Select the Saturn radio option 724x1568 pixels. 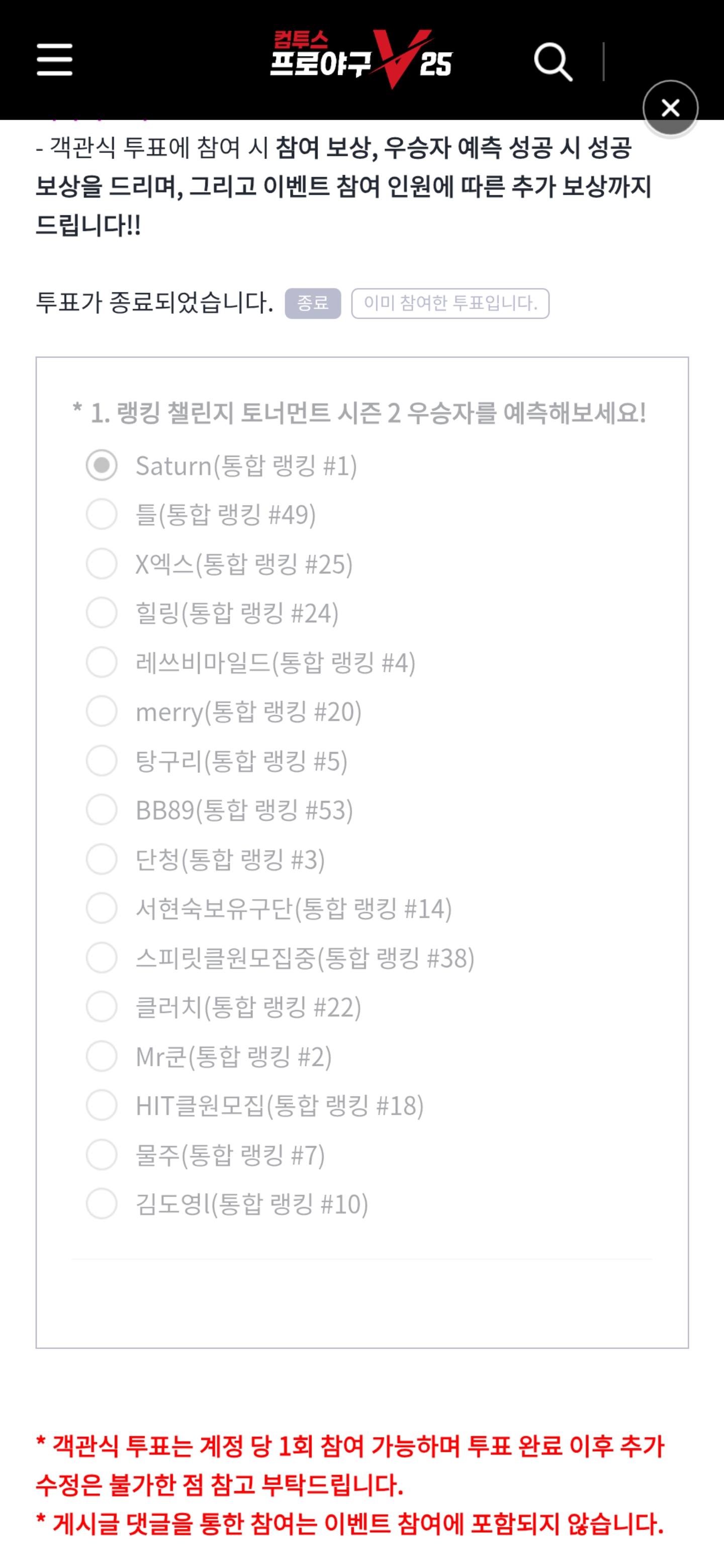(x=102, y=466)
